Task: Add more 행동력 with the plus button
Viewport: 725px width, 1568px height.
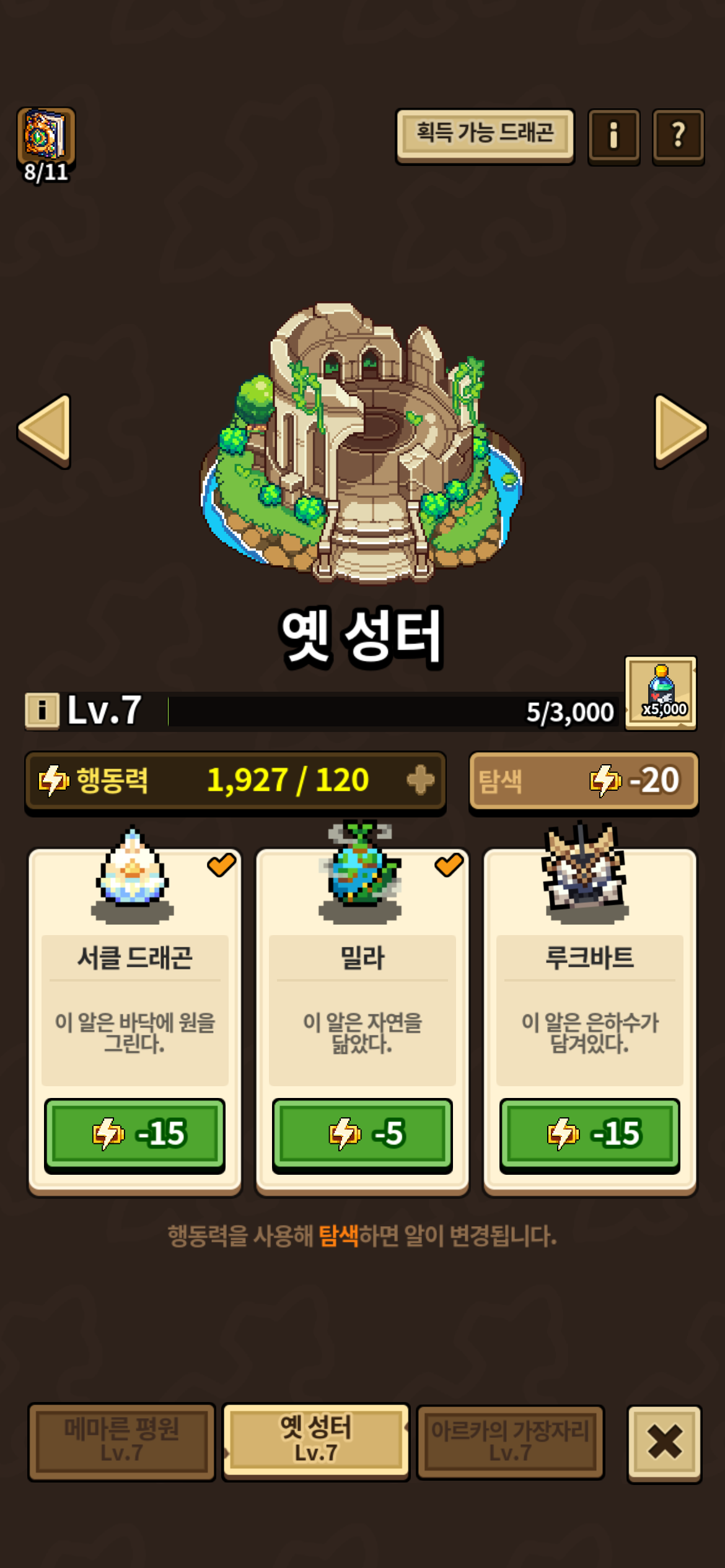Action: pos(421,780)
